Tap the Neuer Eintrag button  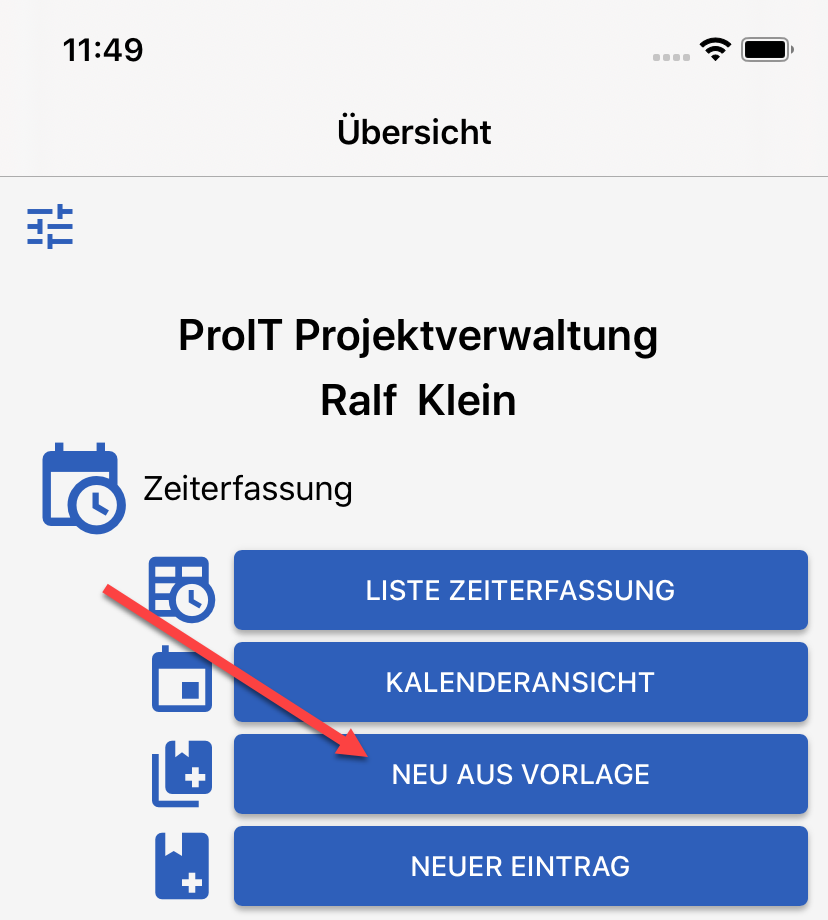point(520,865)
